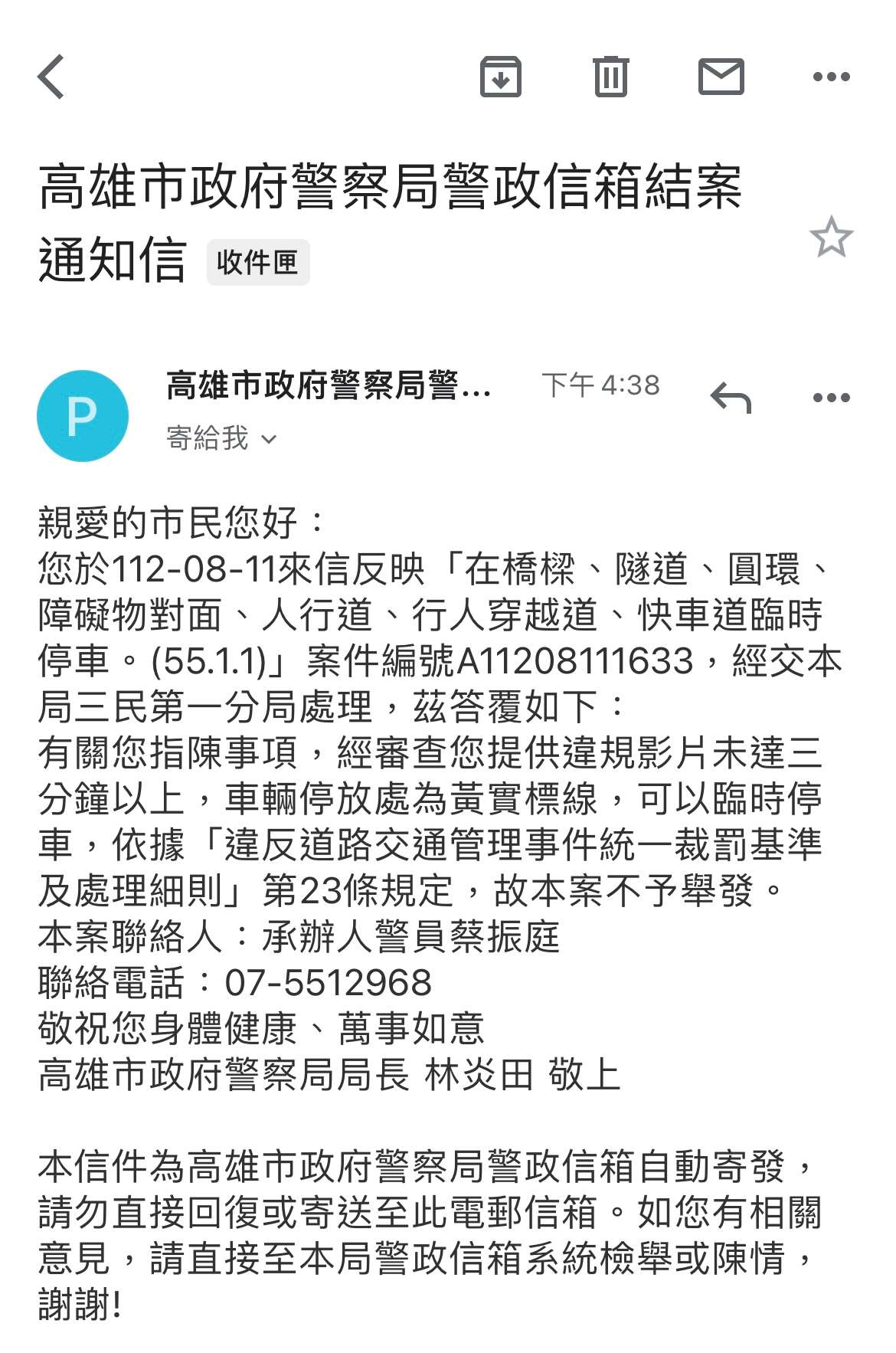Viewport: 896px width, 1353px height.
Task: Reply to this message
Action: 731,398
